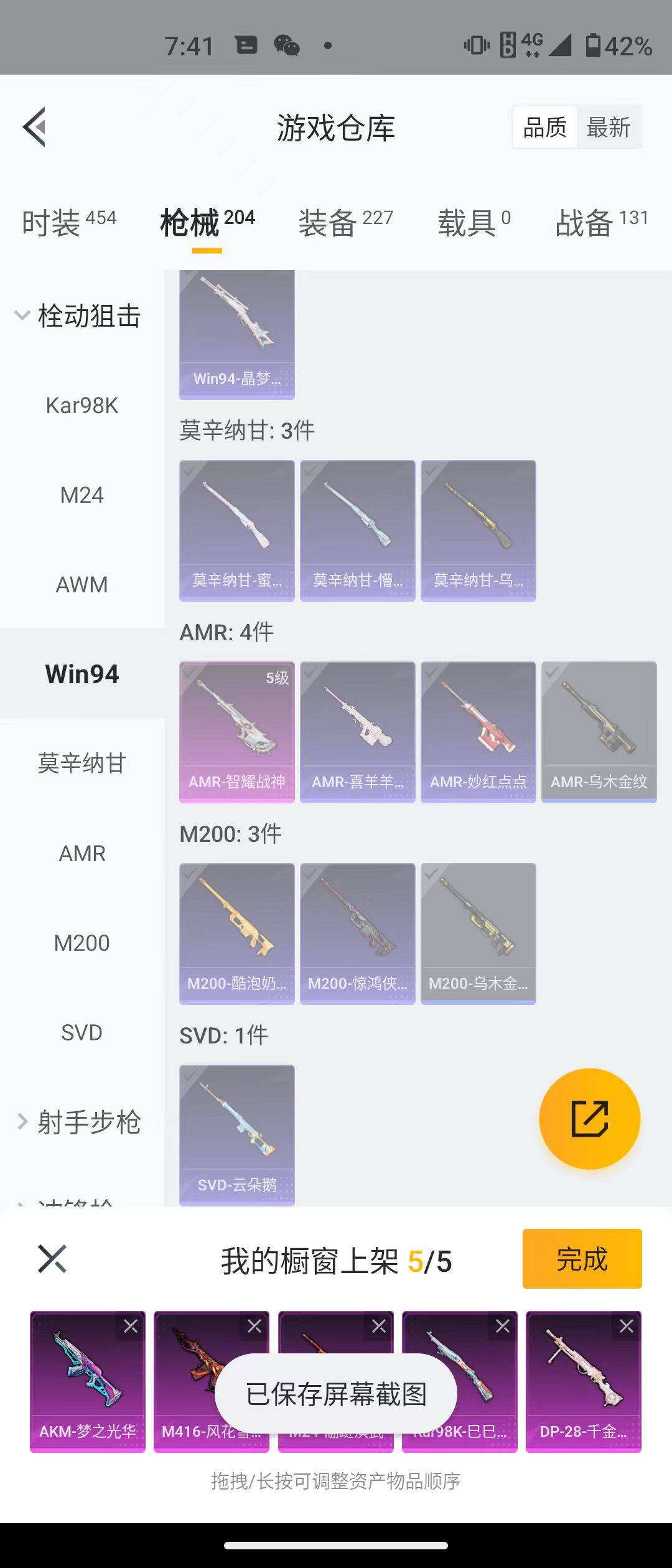The width and height of the screenshot is (672, 1568).
Task: Close the 我的橱窗上架 panel
Action: (52, 1259)
